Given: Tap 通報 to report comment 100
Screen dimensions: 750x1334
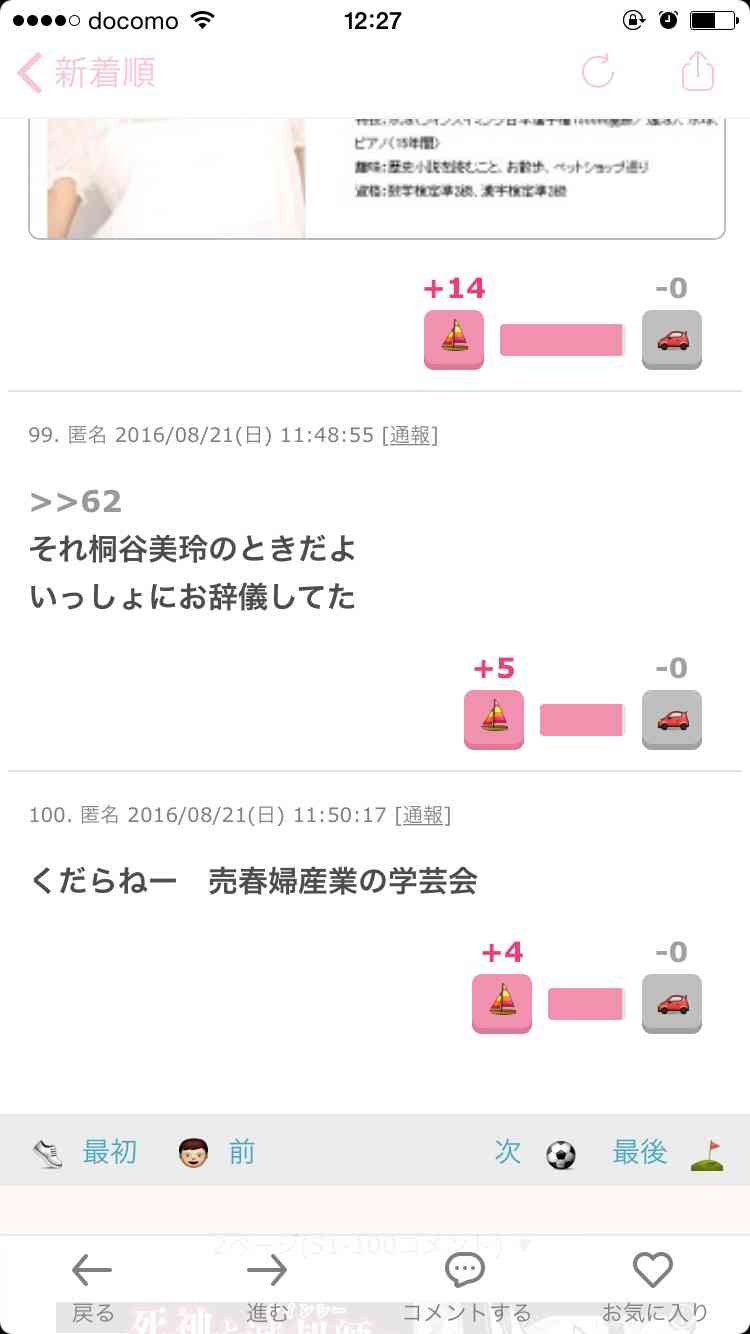Looking at the screenshot, I should [x=424, y=813].
